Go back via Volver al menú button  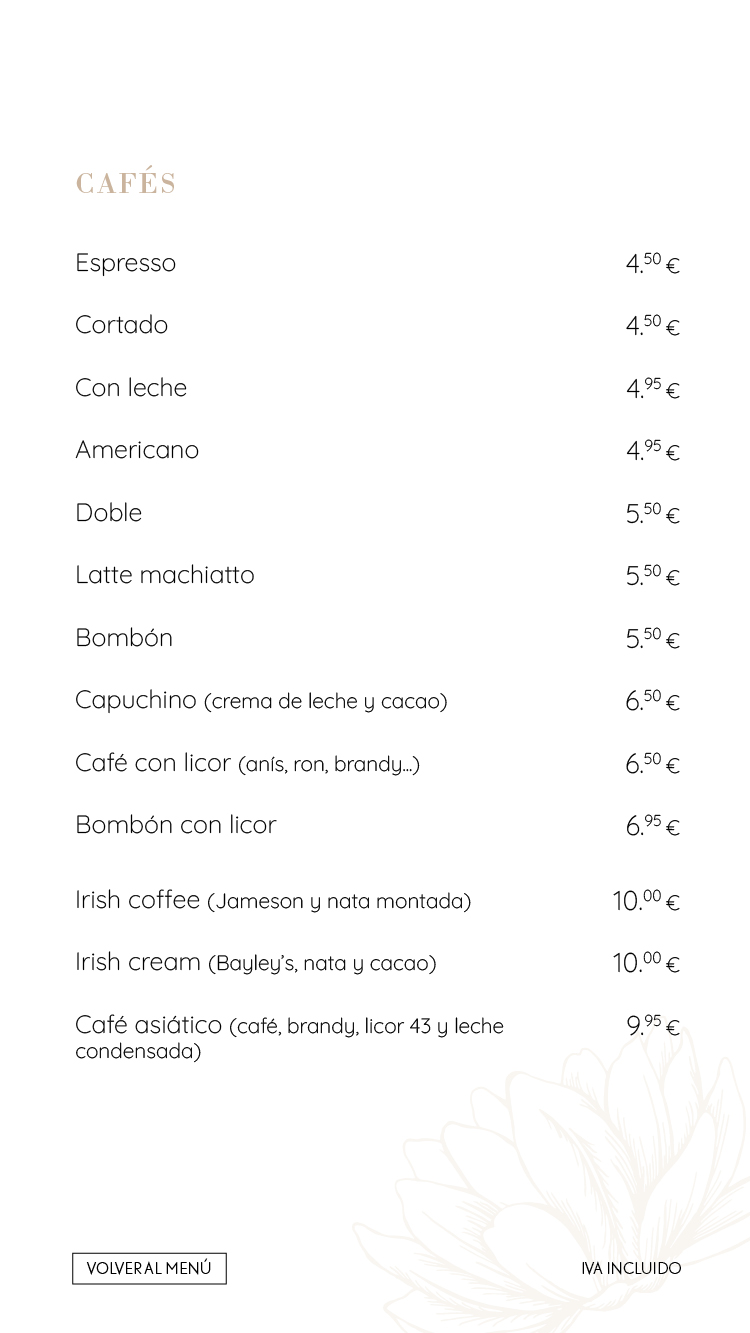(149, 1268)
